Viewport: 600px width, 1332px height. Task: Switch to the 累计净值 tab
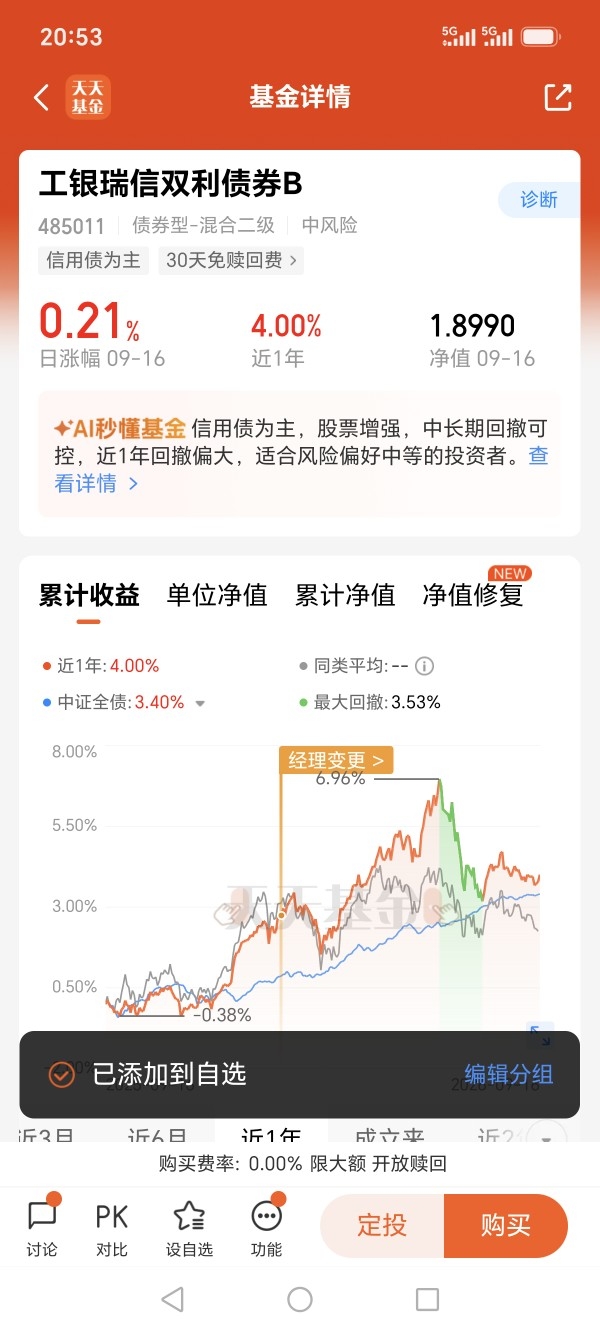coord(345,595)
